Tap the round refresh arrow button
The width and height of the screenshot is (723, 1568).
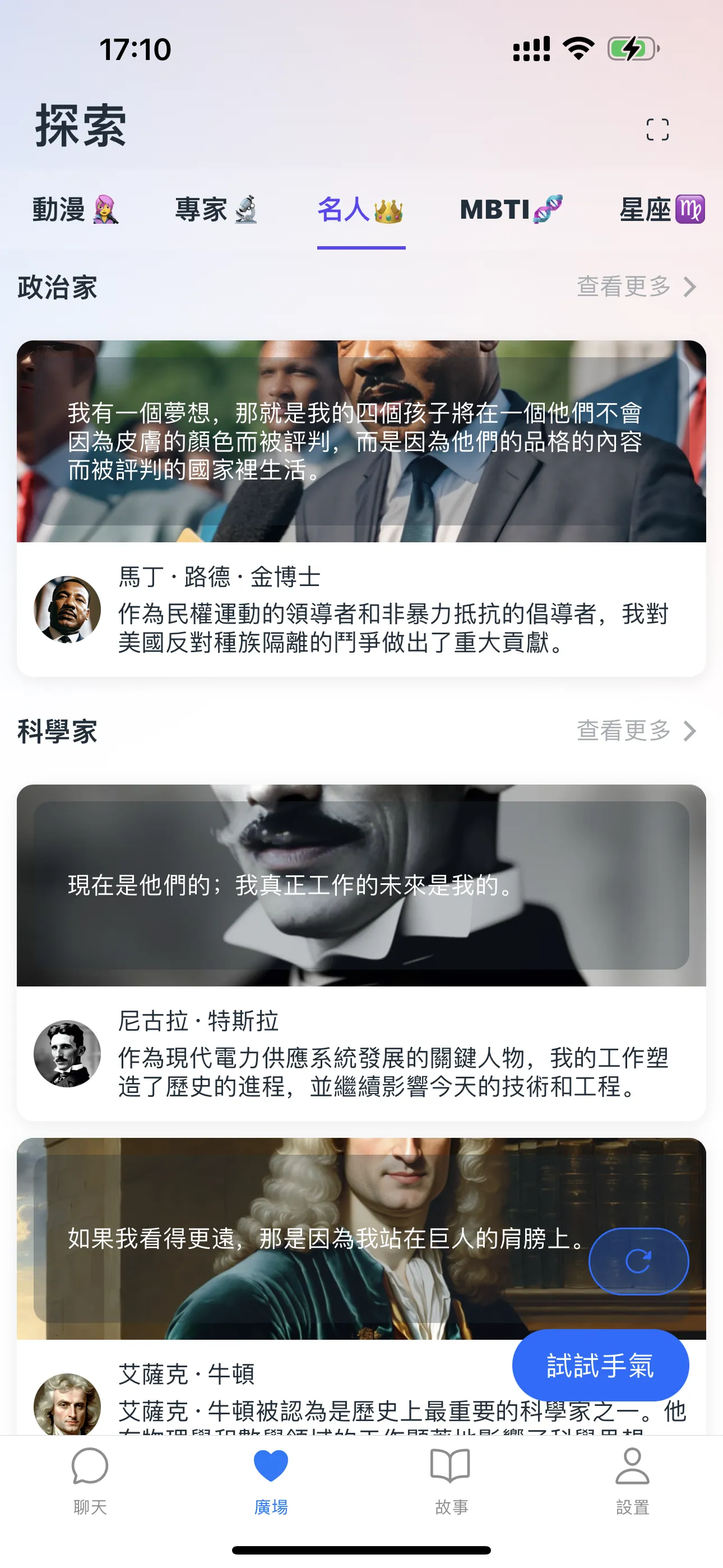[638, 1261]
